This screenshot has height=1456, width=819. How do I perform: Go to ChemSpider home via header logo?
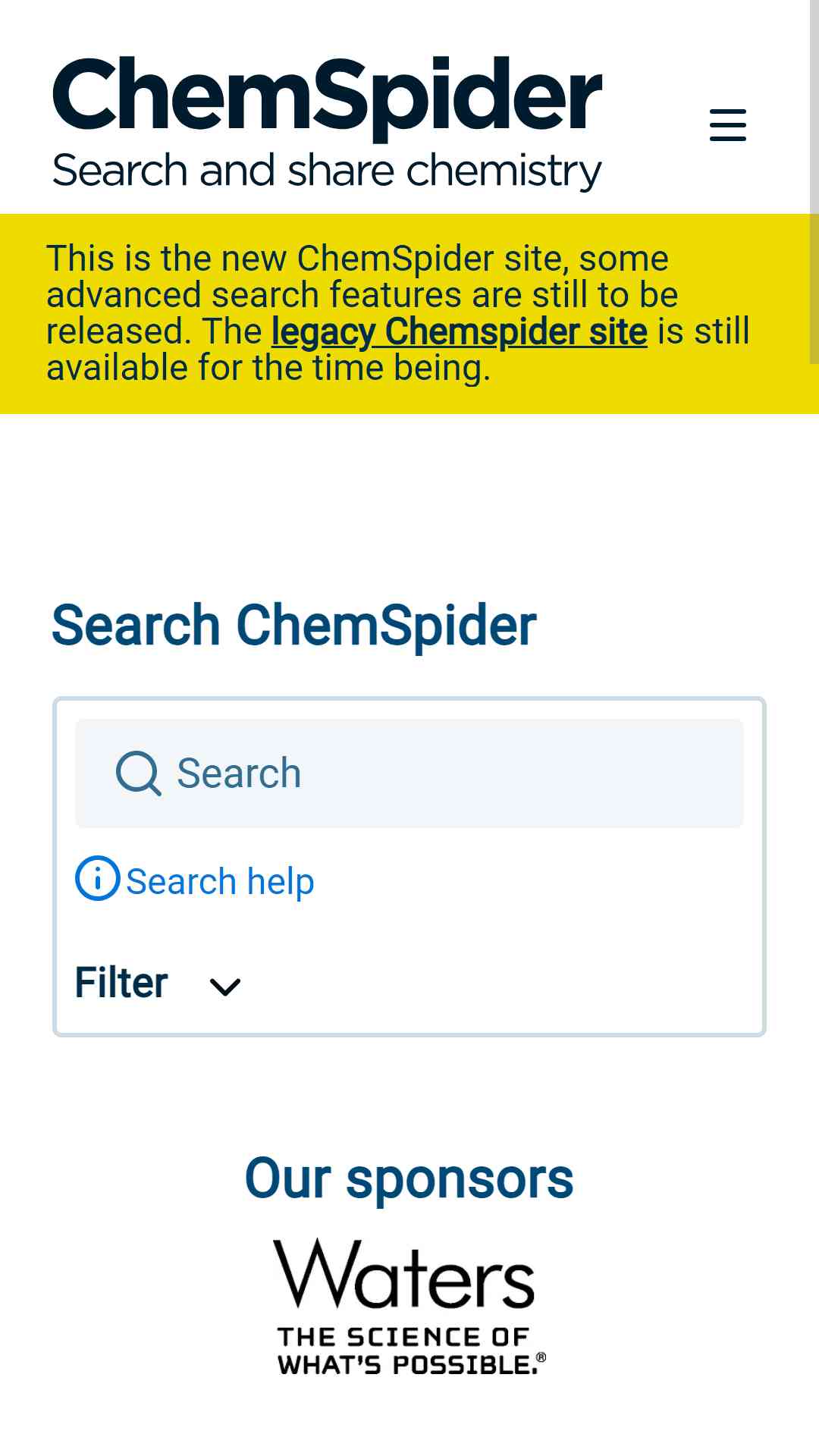[x=327, y=123]
